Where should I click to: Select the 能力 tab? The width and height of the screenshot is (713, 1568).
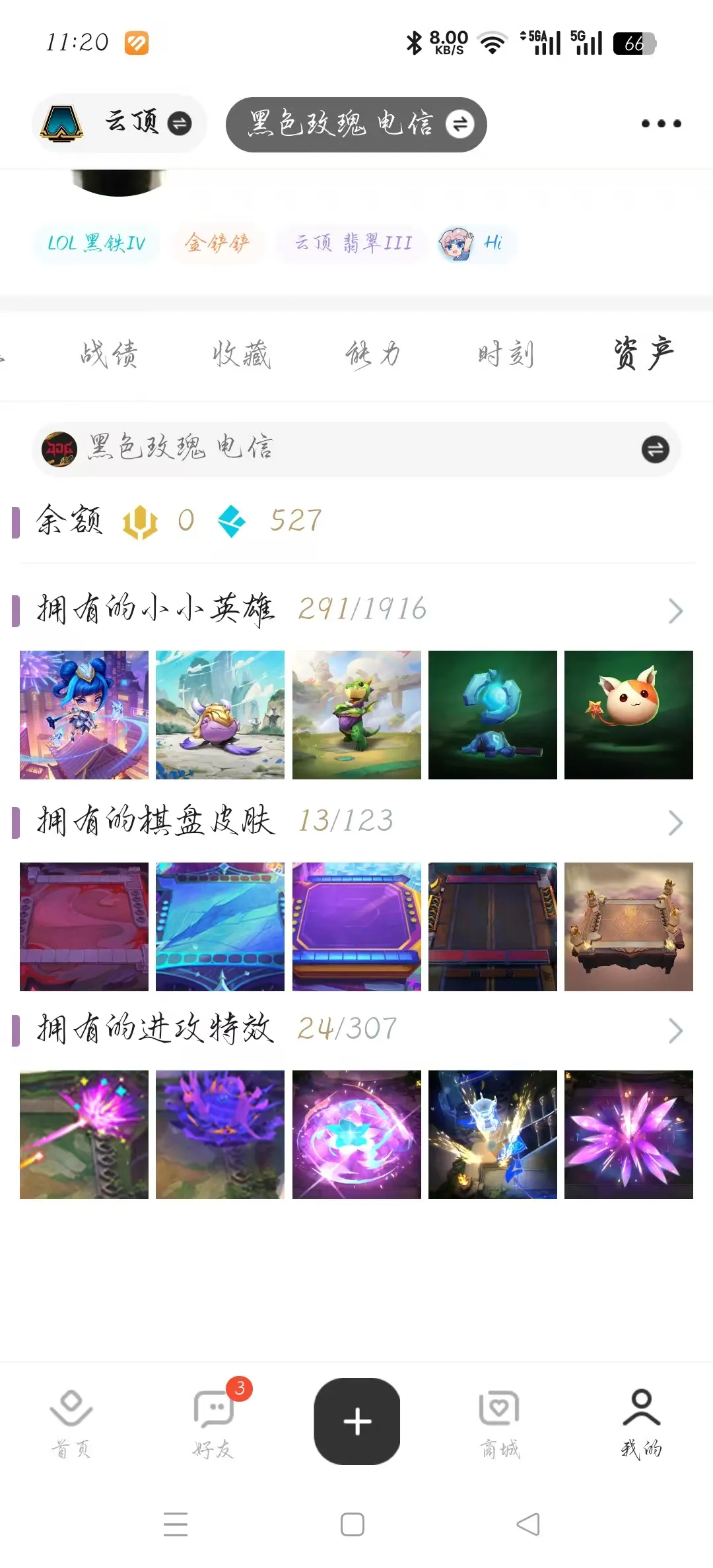[373, 354]
